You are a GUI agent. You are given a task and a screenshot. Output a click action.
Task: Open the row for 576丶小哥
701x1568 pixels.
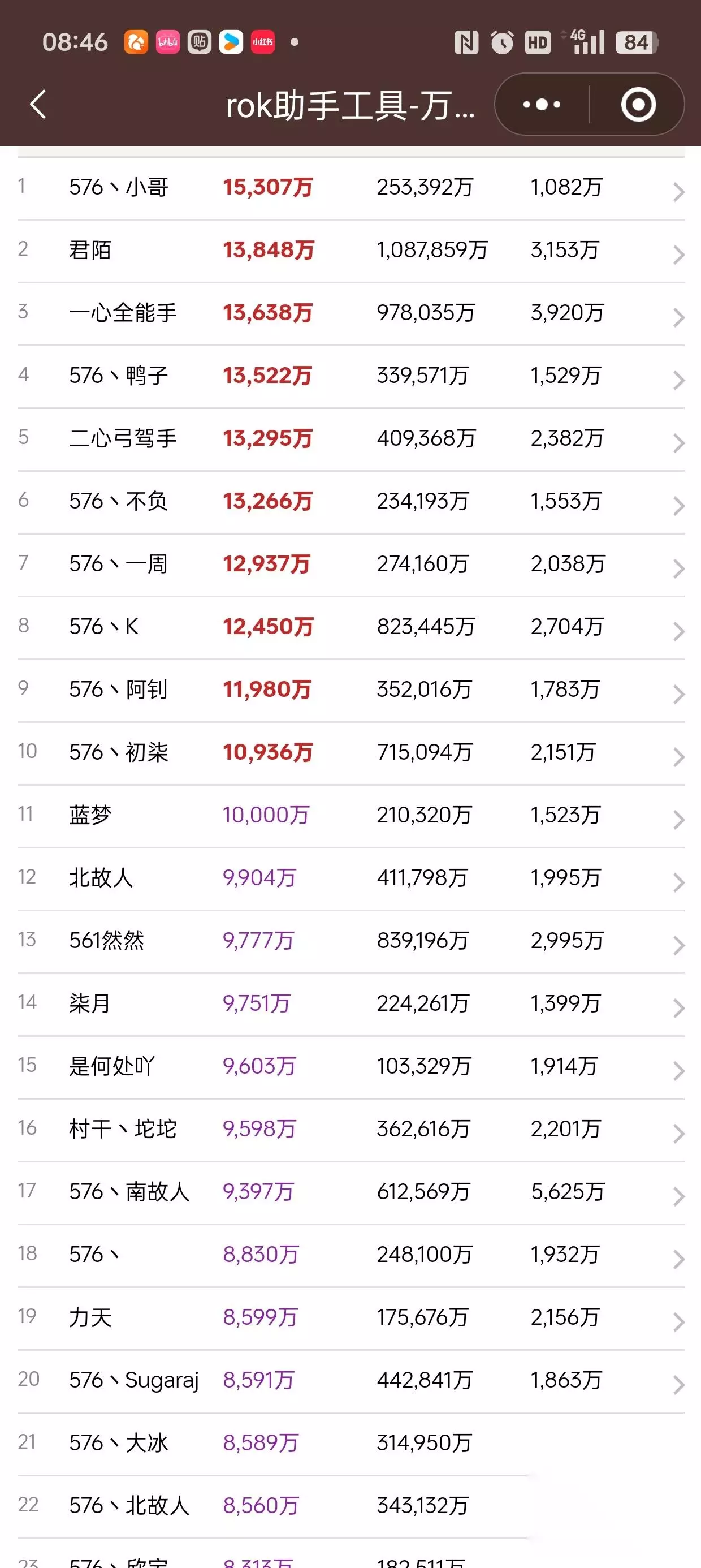(351, 188)
